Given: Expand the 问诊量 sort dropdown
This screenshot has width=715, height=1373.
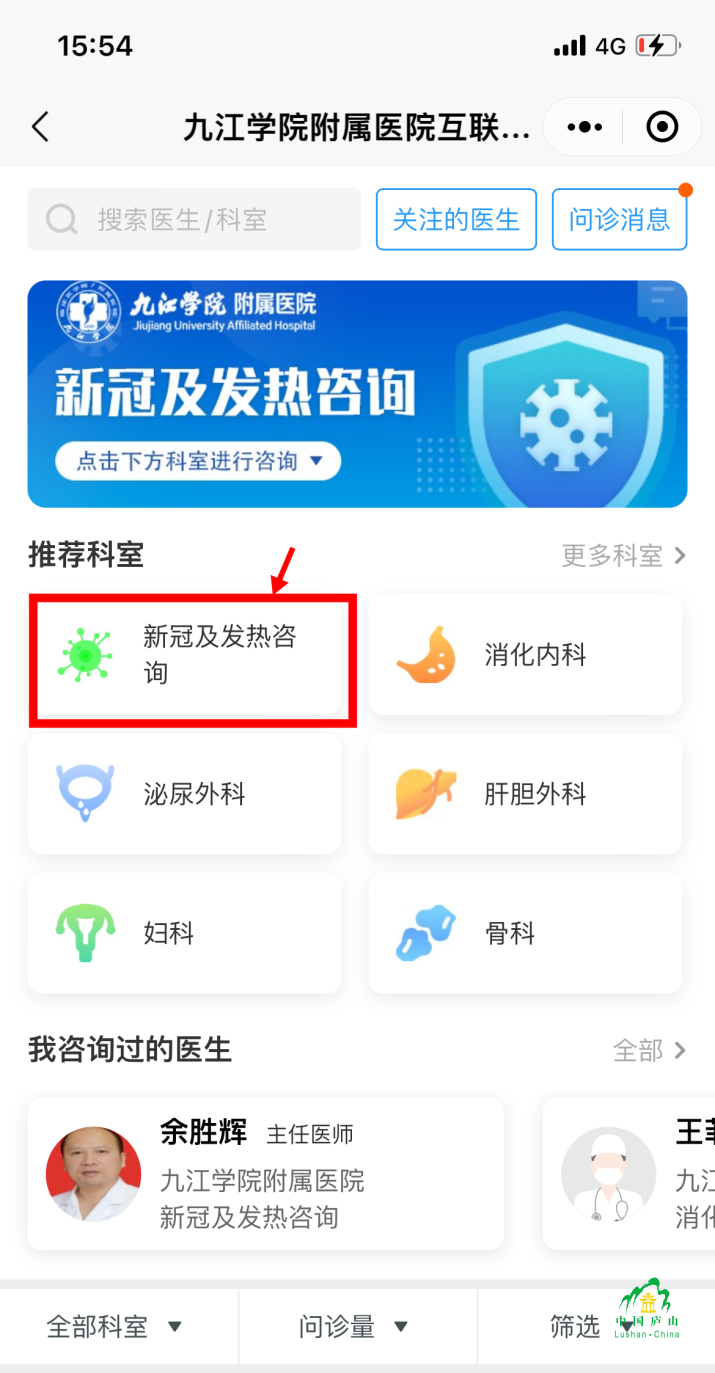Looking at the screenshot, I should [x=354, y=1327].
